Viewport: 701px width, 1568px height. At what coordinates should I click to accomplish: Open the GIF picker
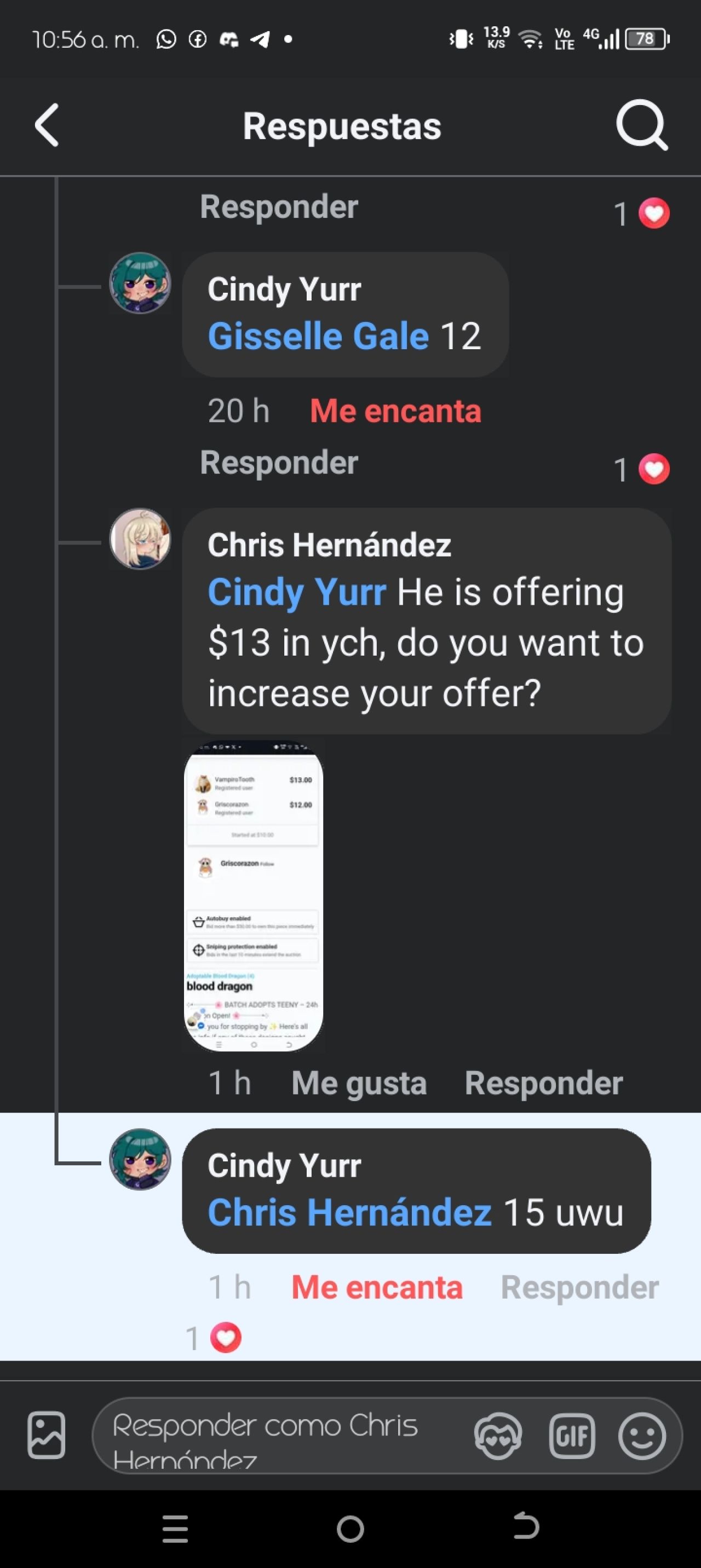tap(571, 1437)
